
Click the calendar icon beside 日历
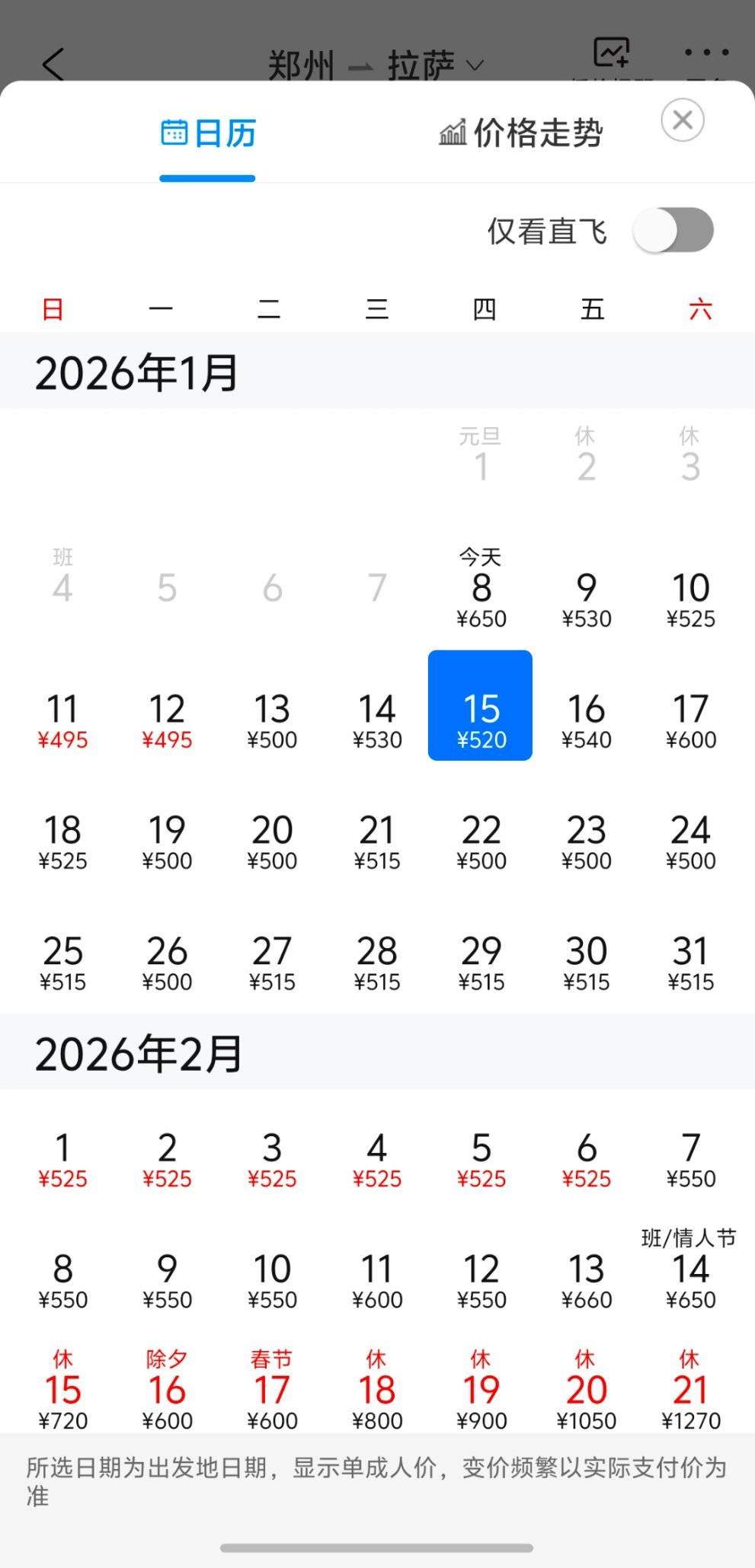click(x=177, y=132)
